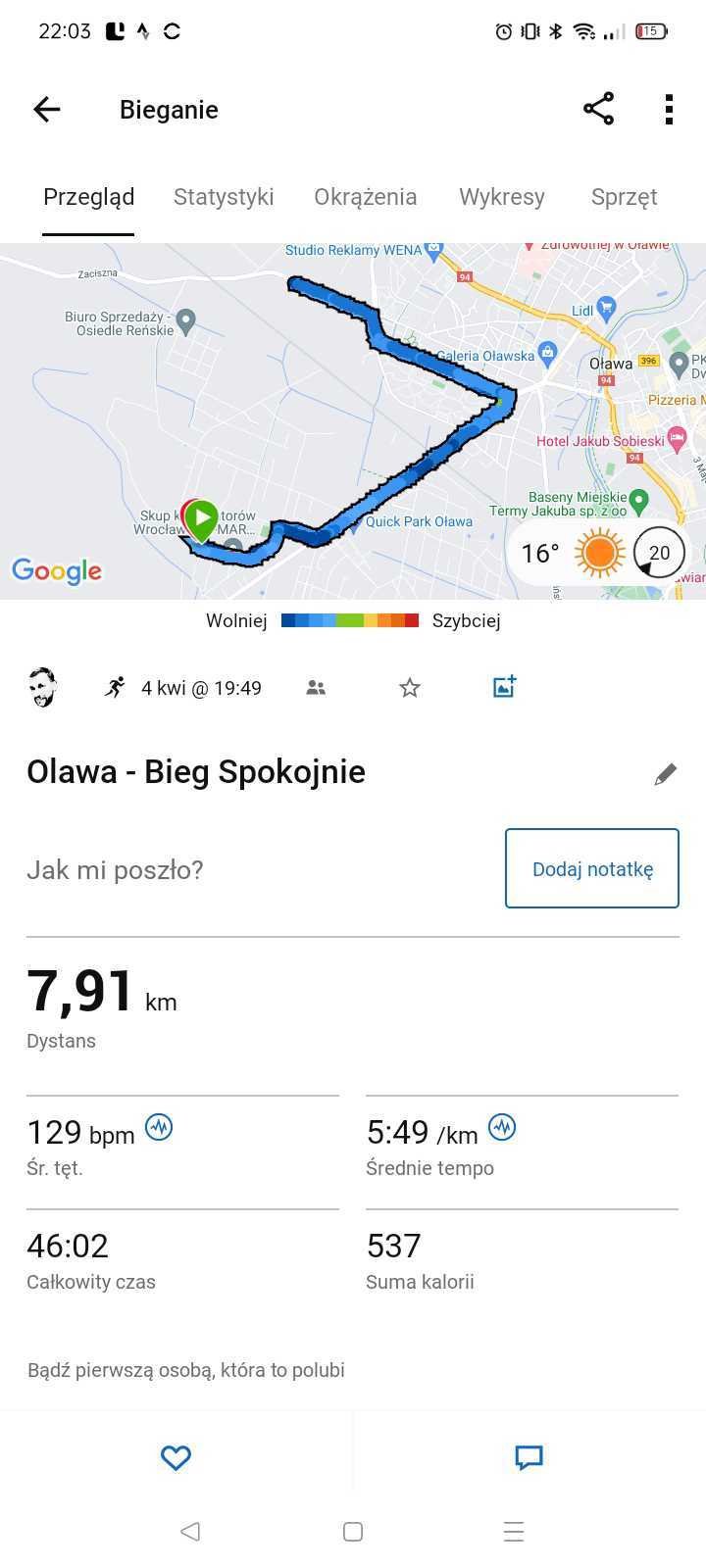706x1568 pixels.
Task: Open the three-dot overflow menu
Action: [x=669, y=110]
